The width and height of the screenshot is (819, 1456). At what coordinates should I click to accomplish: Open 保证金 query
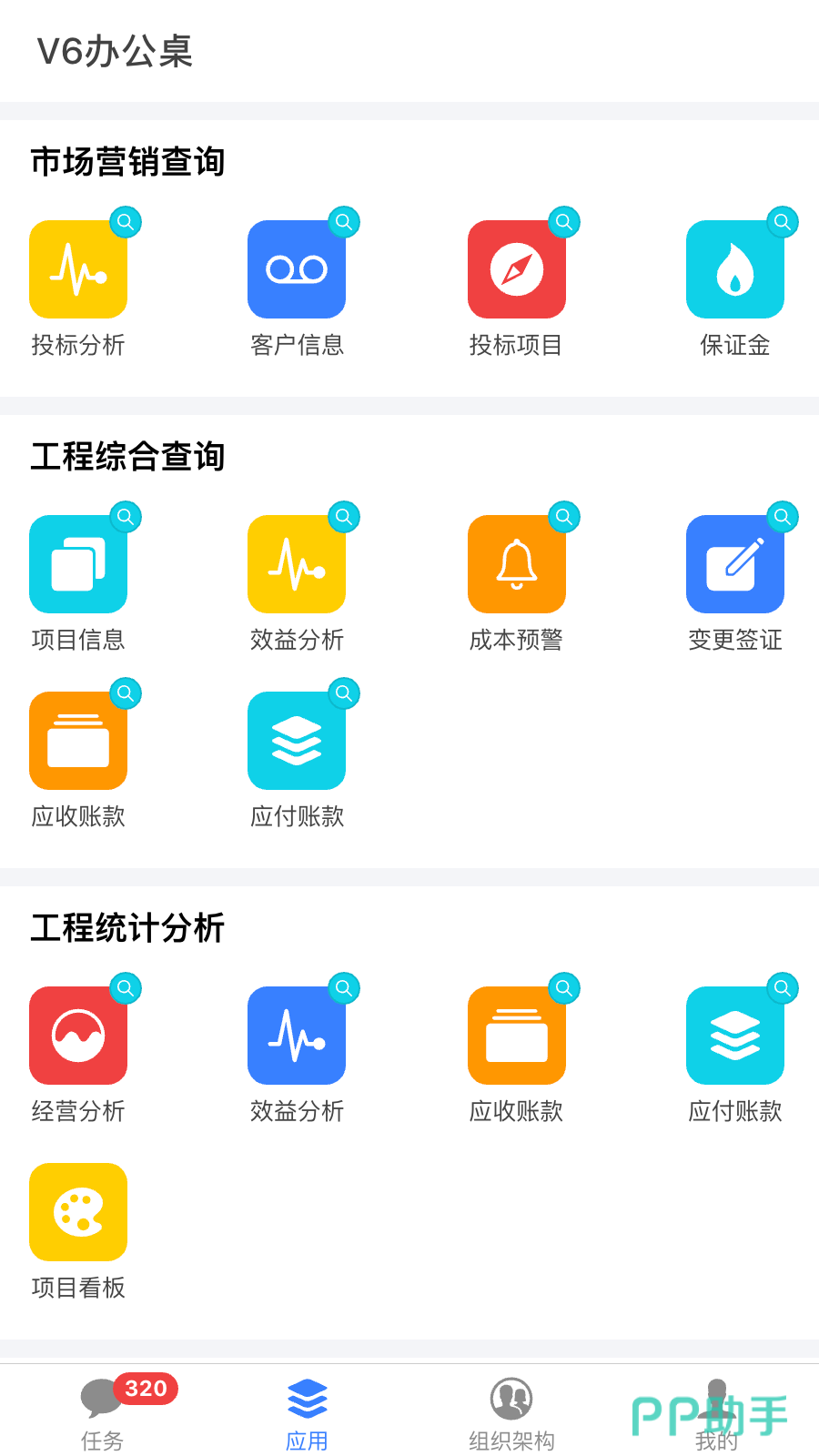pos(735,269)
